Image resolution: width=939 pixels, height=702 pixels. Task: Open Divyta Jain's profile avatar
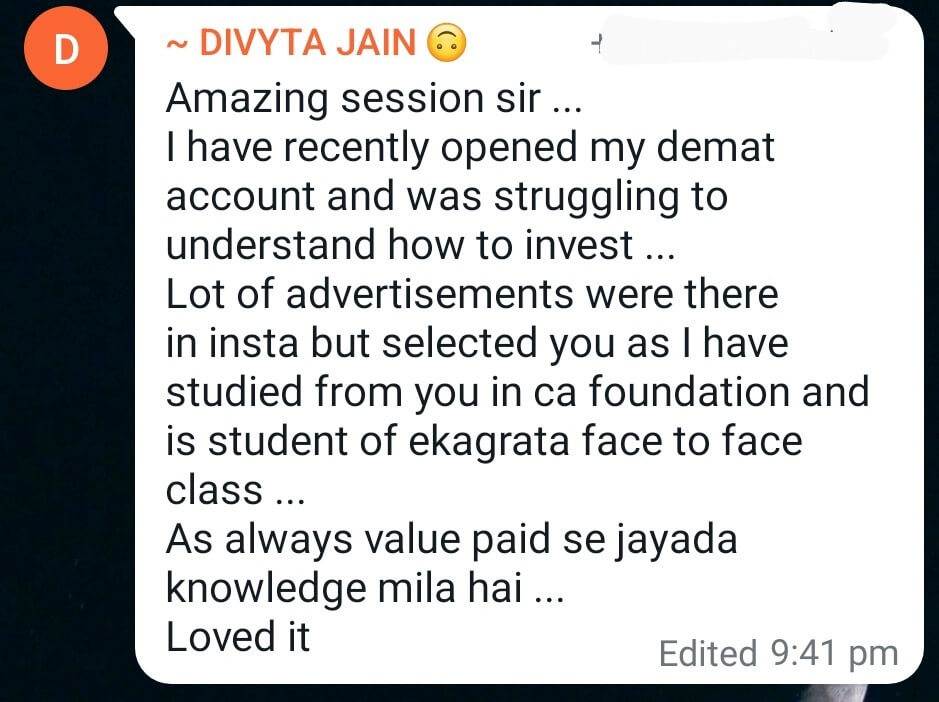[65, 50]
